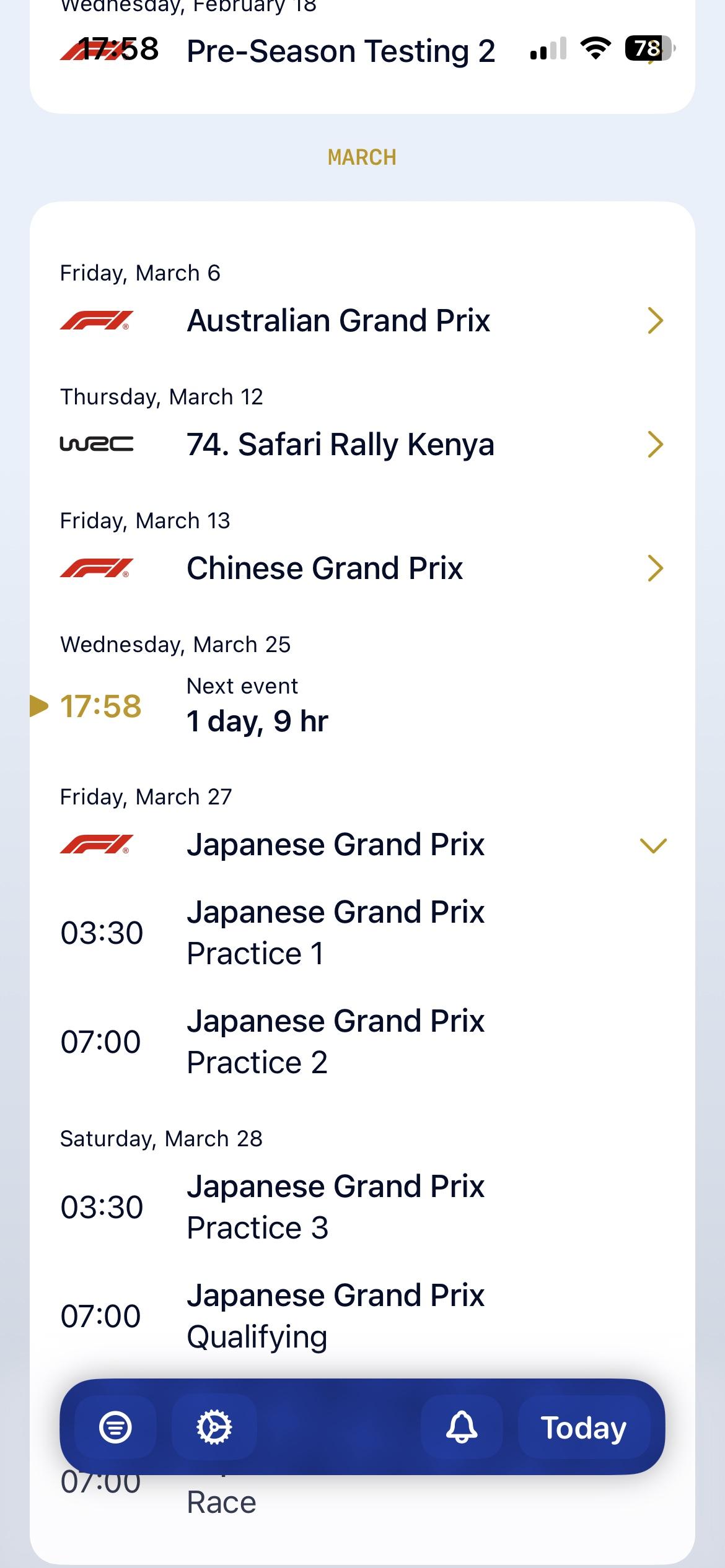Expand 74. Safari Rally Kenya event
This screenshot has width=725, height=1568.
[x=654, y=445]
